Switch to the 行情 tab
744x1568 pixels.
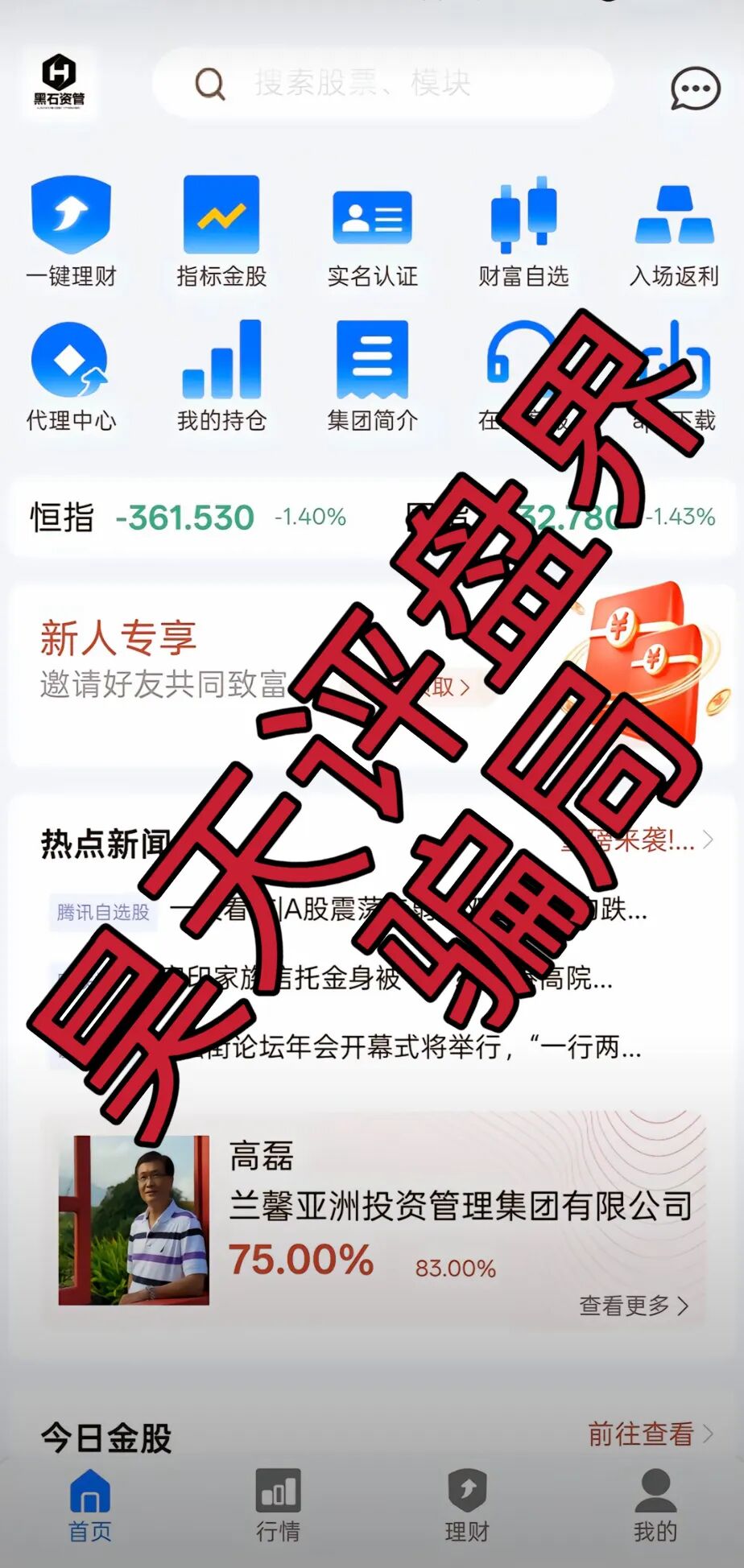tap(278, 1507)
